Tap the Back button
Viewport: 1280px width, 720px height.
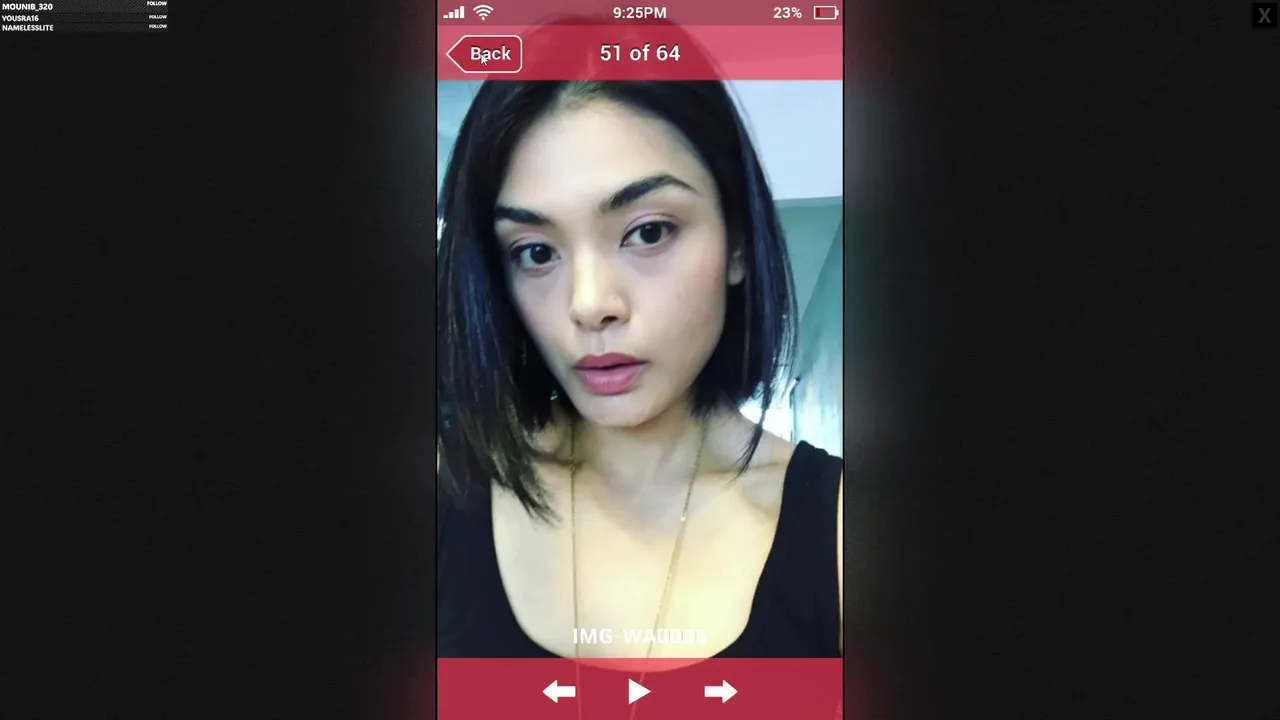485,54
